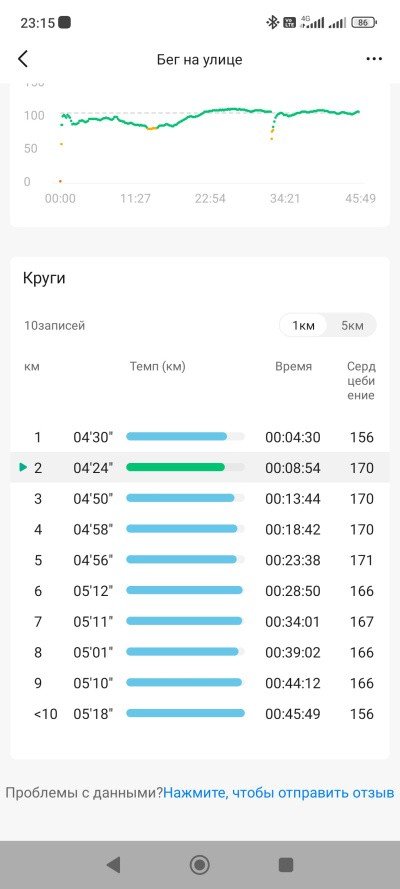Select lap 1 with pace 04'30"
Screen dimensions: 400x889
click(200, 437)
